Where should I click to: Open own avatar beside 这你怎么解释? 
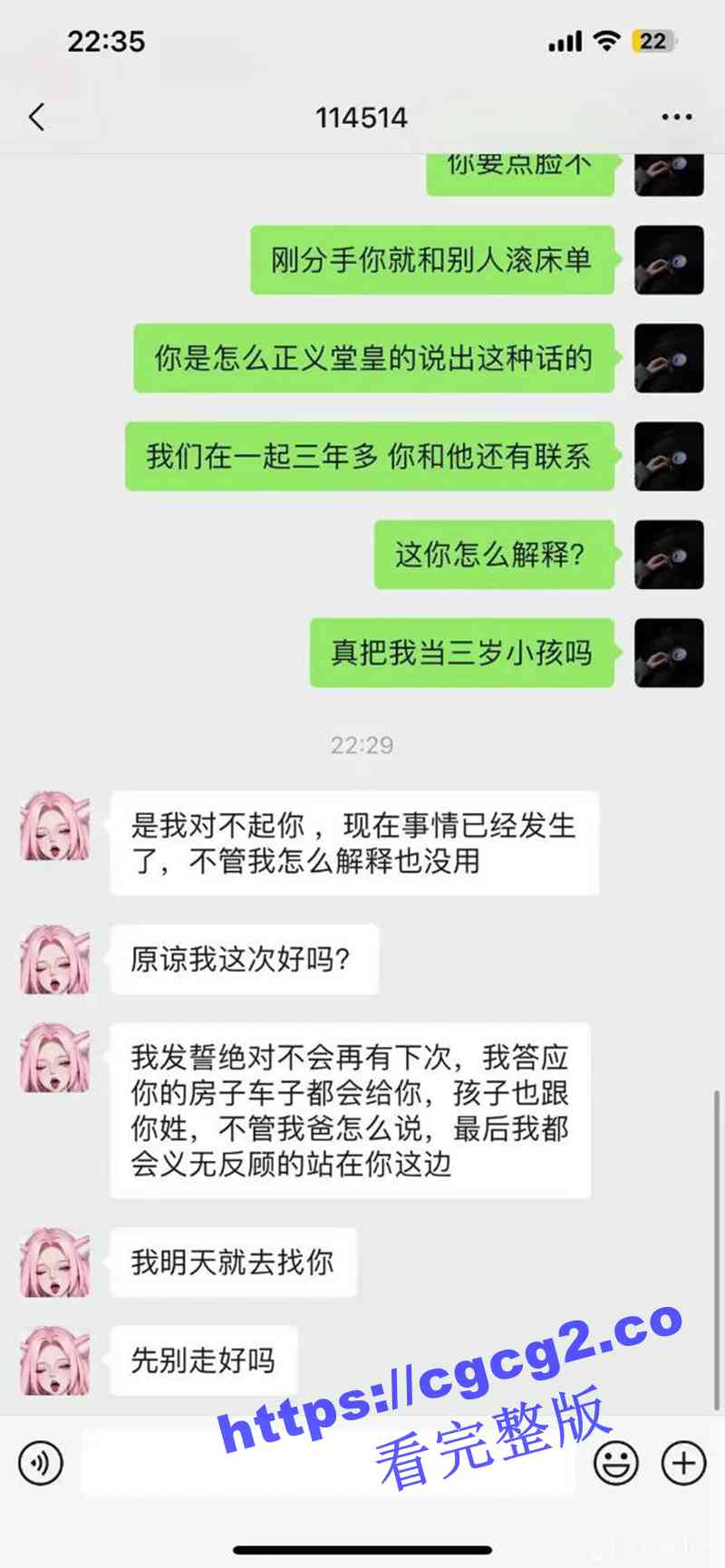tap(669, 555)
